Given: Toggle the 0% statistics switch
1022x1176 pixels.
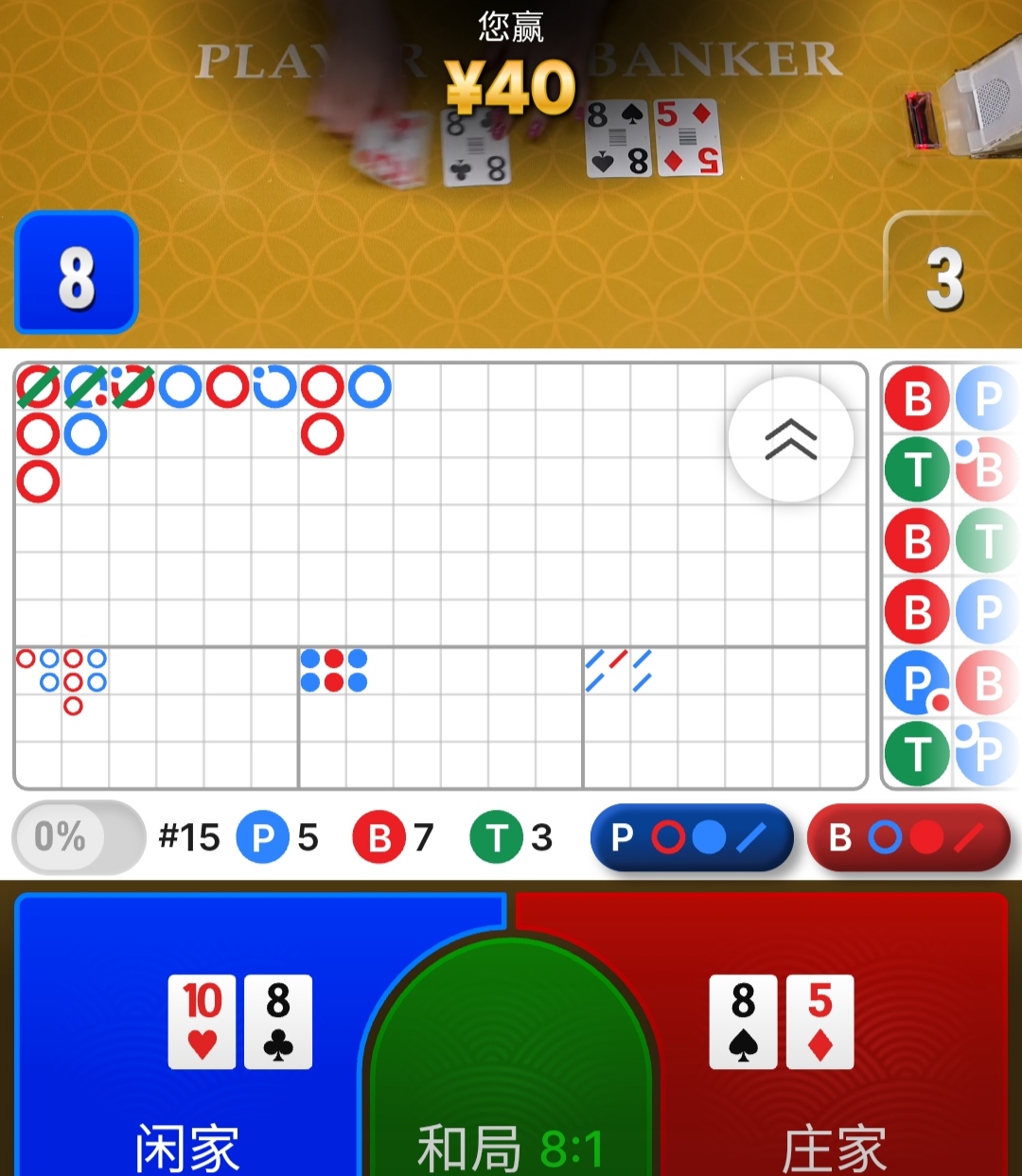Looking at the screenshot, I should click(79, 837).
